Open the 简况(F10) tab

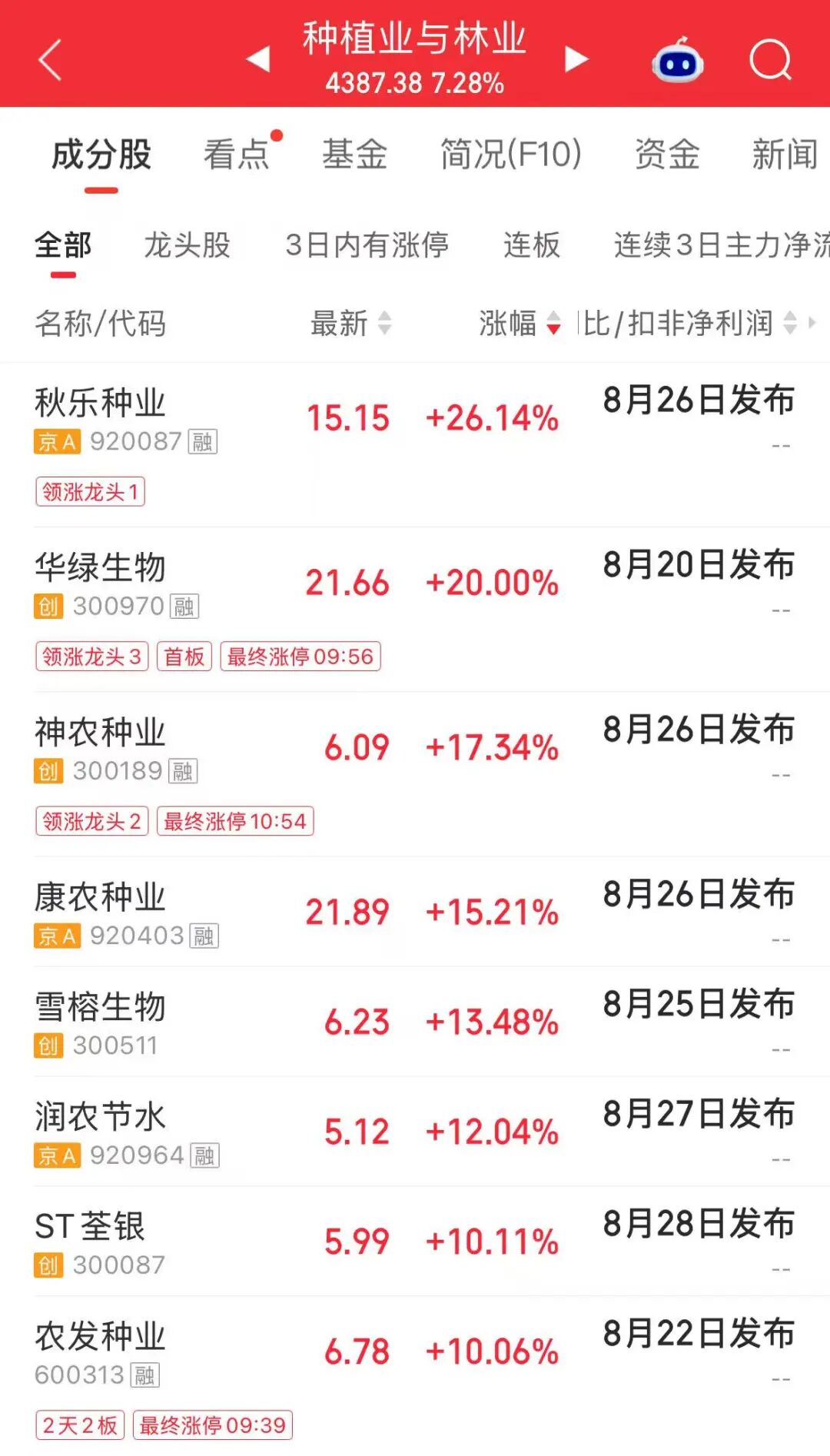point(510,154)
